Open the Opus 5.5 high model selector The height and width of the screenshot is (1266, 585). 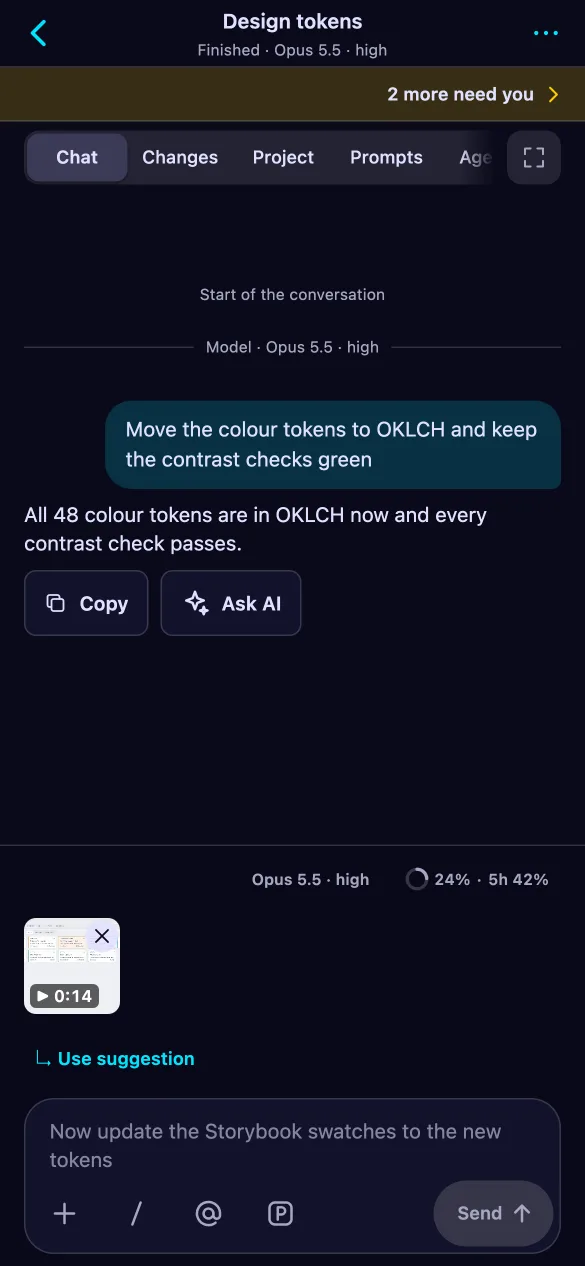[310, 880]
